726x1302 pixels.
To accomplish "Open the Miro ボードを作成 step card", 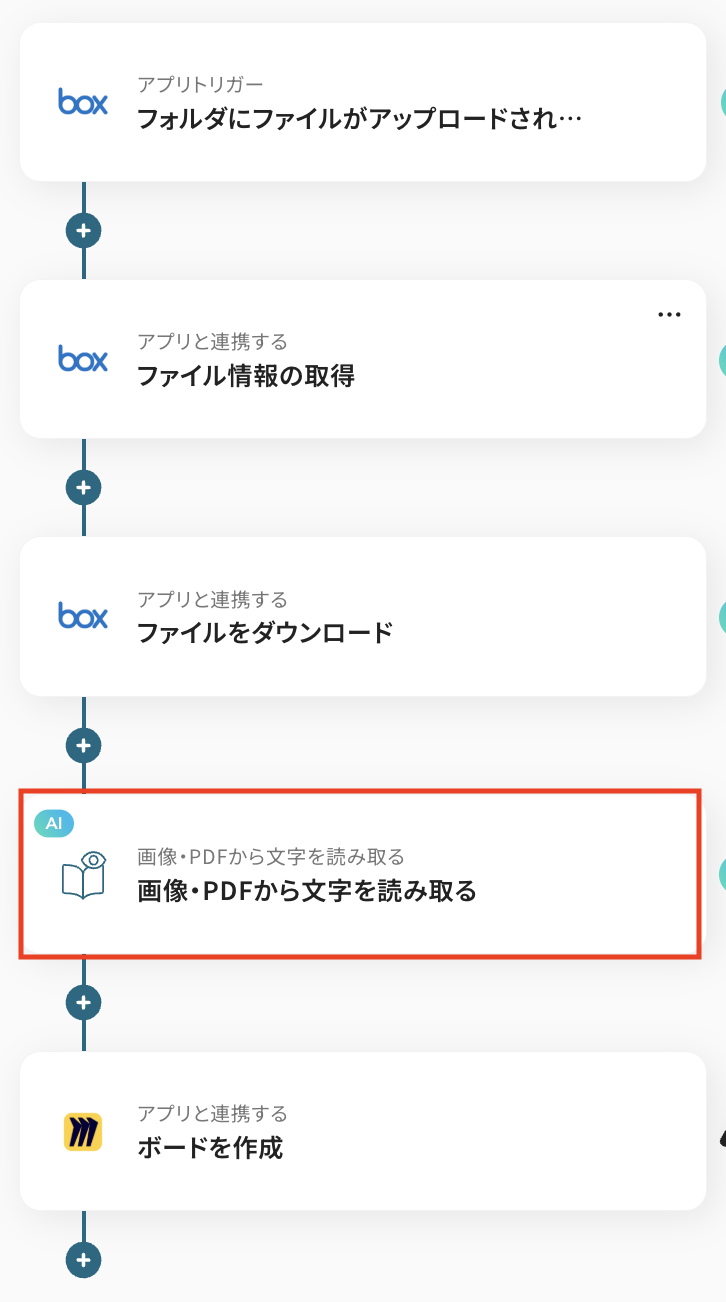I will (x=362, y=1131).
